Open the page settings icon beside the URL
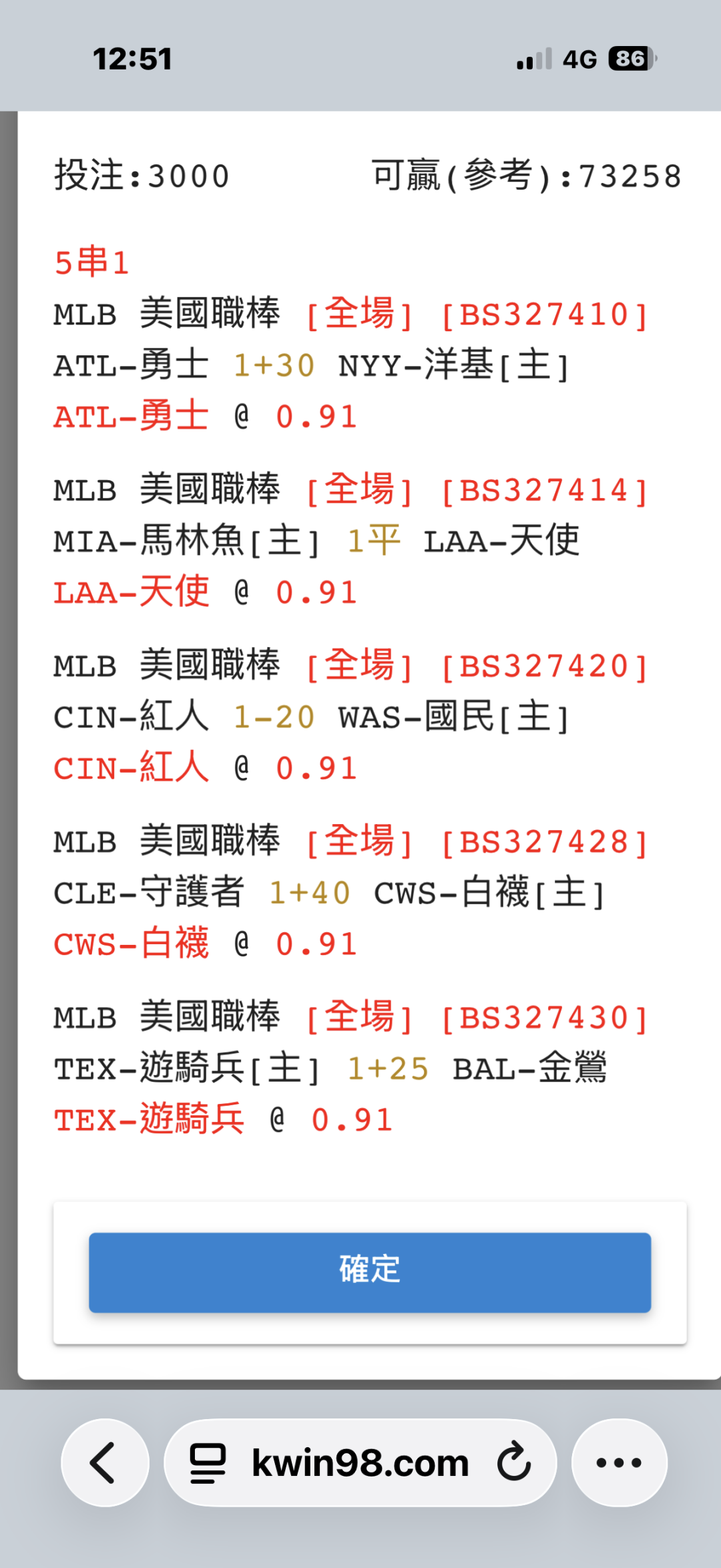The image size is (721, 1568). [208, 1463]
